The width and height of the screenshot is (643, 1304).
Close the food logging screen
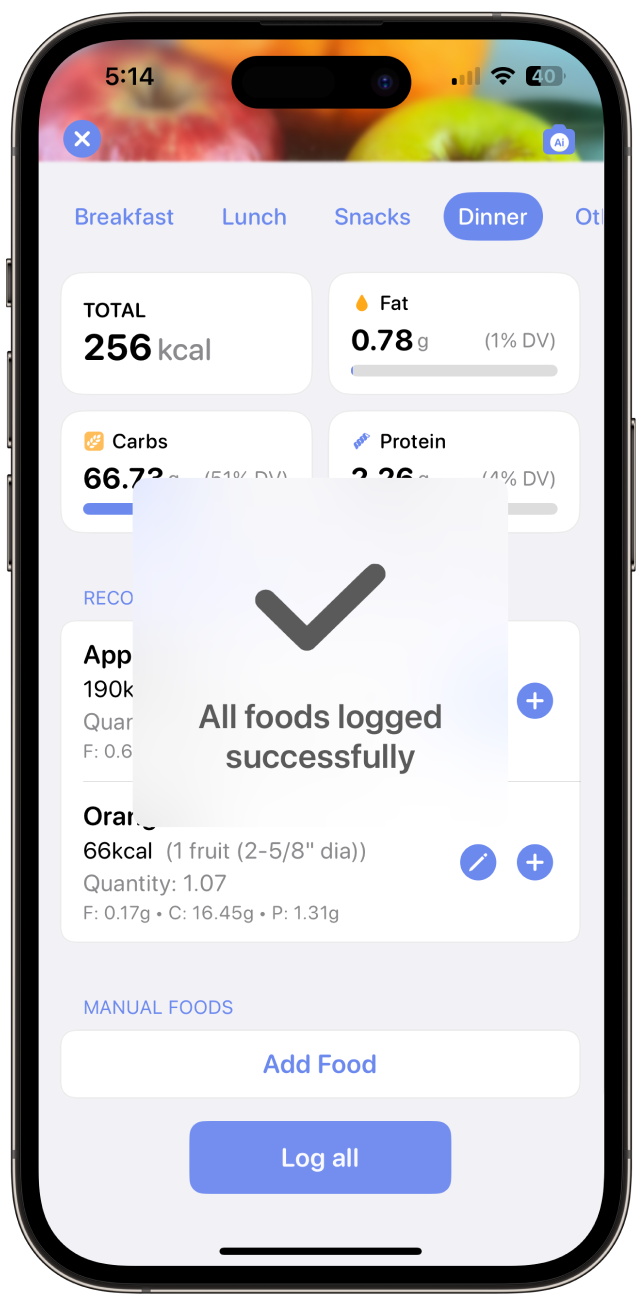tap(82, 139)
